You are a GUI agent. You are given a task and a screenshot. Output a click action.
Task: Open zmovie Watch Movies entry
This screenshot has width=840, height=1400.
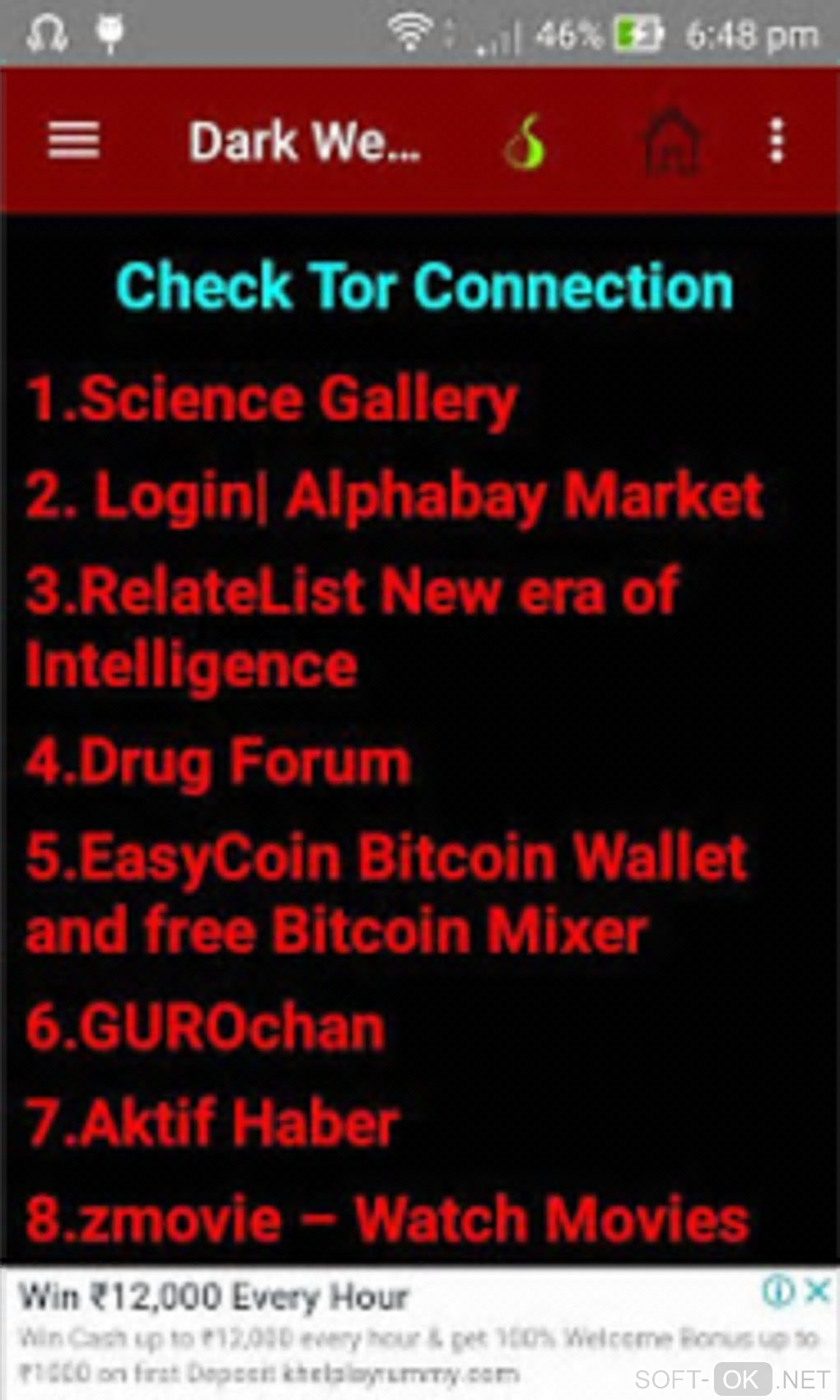tap(387, 1220)
